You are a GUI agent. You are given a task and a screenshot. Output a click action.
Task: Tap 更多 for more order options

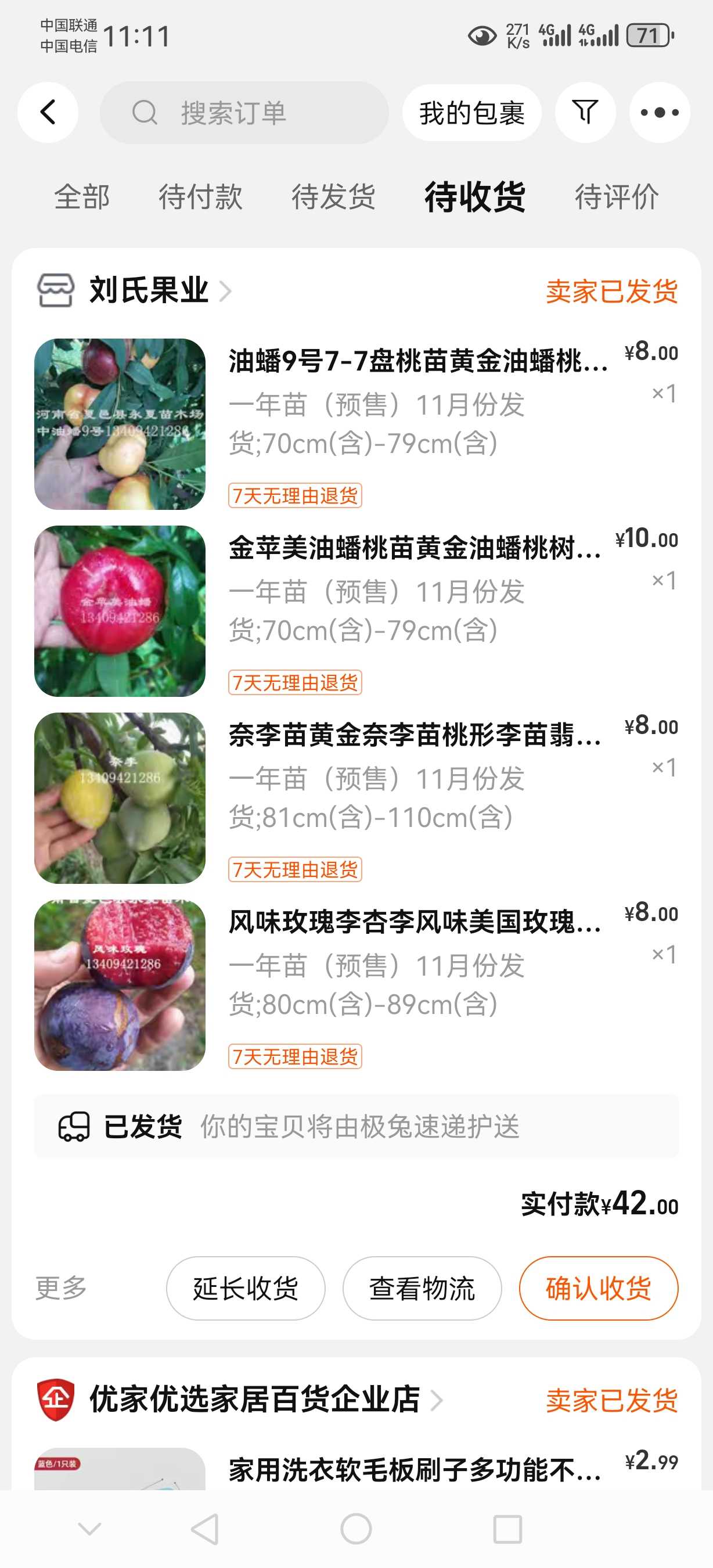click(x=61, y=1288)
